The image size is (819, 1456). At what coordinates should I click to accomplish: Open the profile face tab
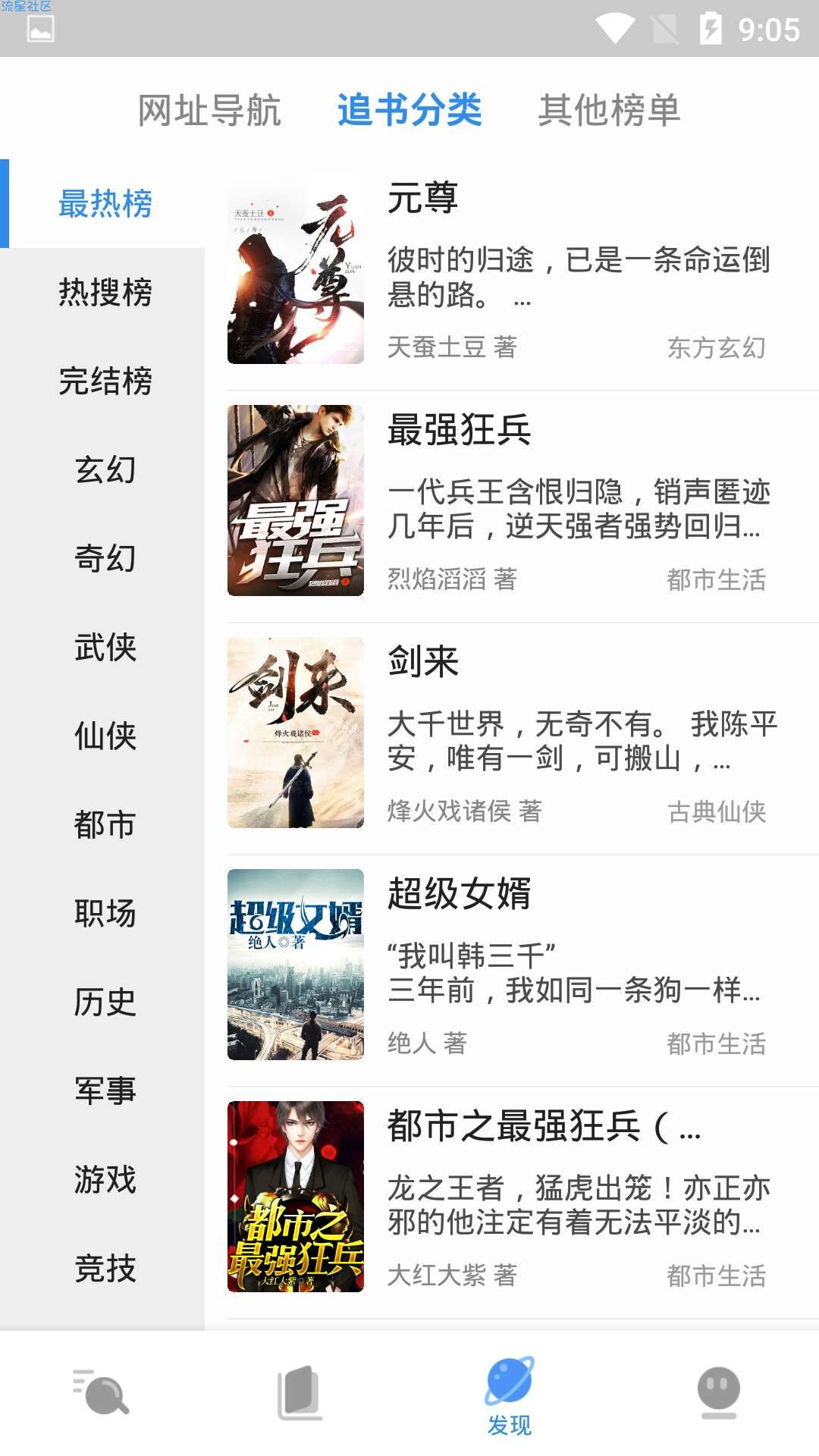(717, 1392)
